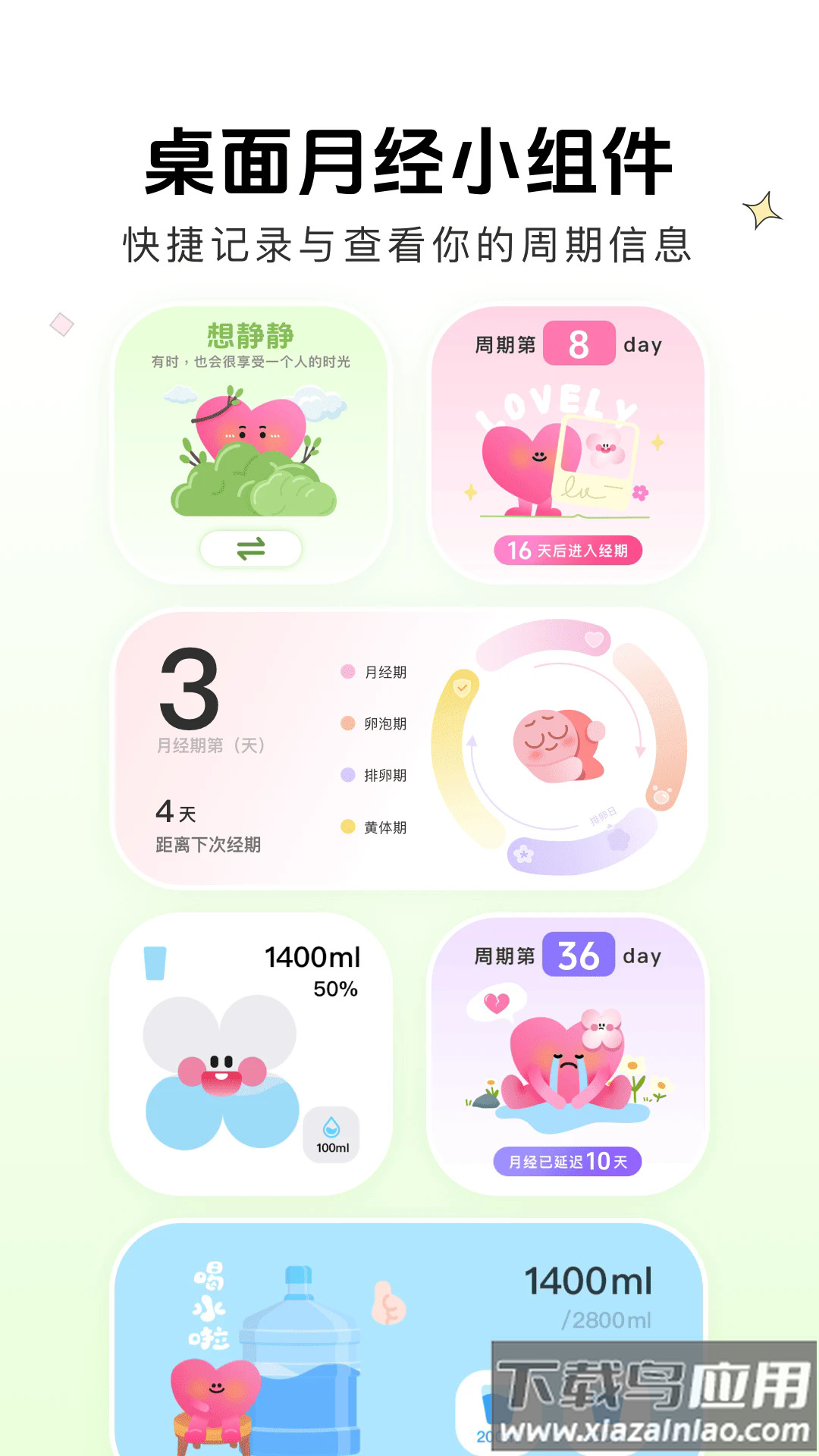Viewport: 819px width, 1456px height.
Task: Select the 卵泡期 orange legend dot
Action: pos(347,724)
